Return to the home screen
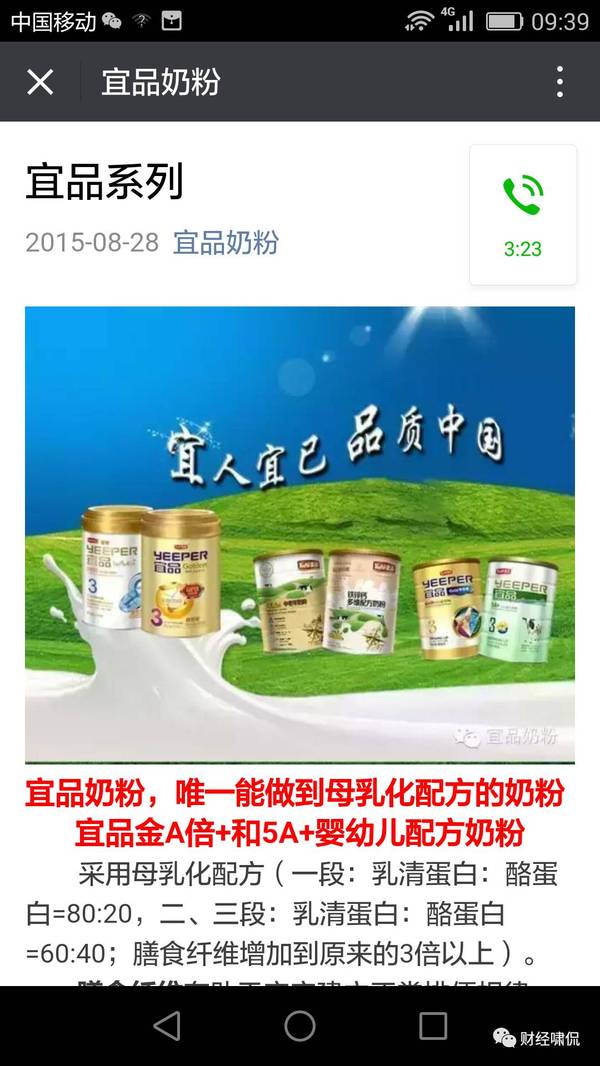The height and width of the screenshot is (1066, 600). coord(300,1025)
